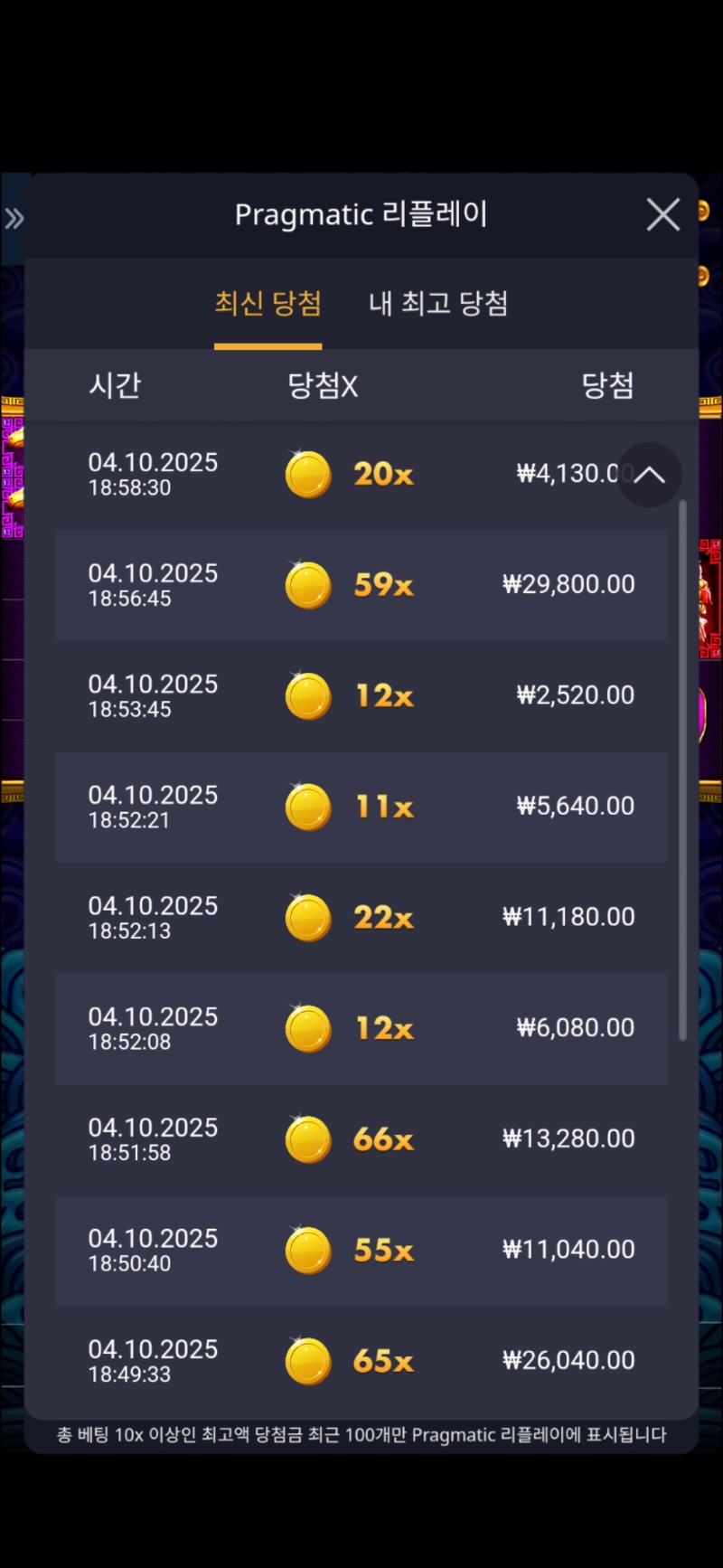Tap the scroll-to-top arrow button
The image size is (723, 1568).
point(649,475)
